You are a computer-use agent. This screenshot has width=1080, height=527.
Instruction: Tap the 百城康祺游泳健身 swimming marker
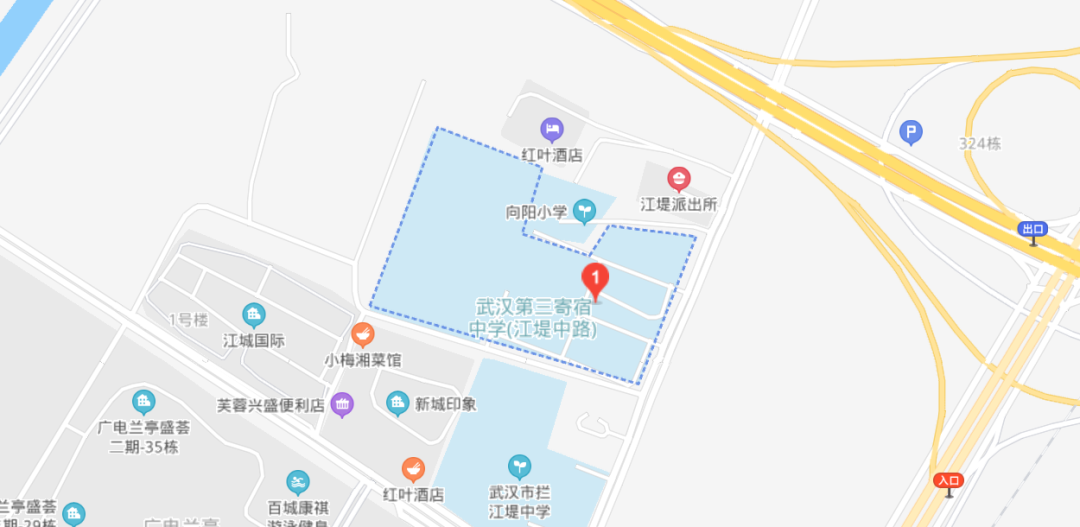pyautogui.click(x=297, y=482)
